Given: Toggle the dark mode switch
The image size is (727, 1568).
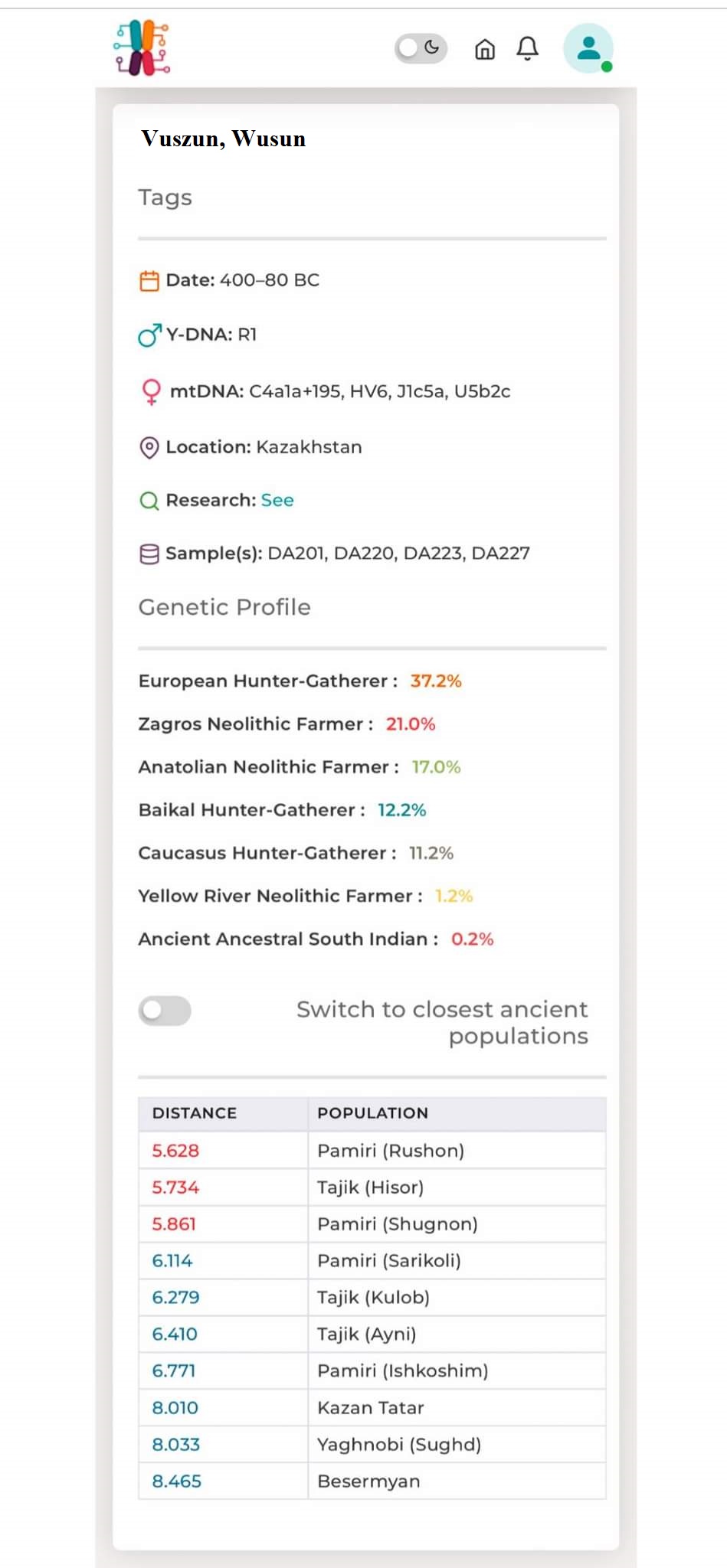Looking at the screenshot, I should tap(421, 48).
